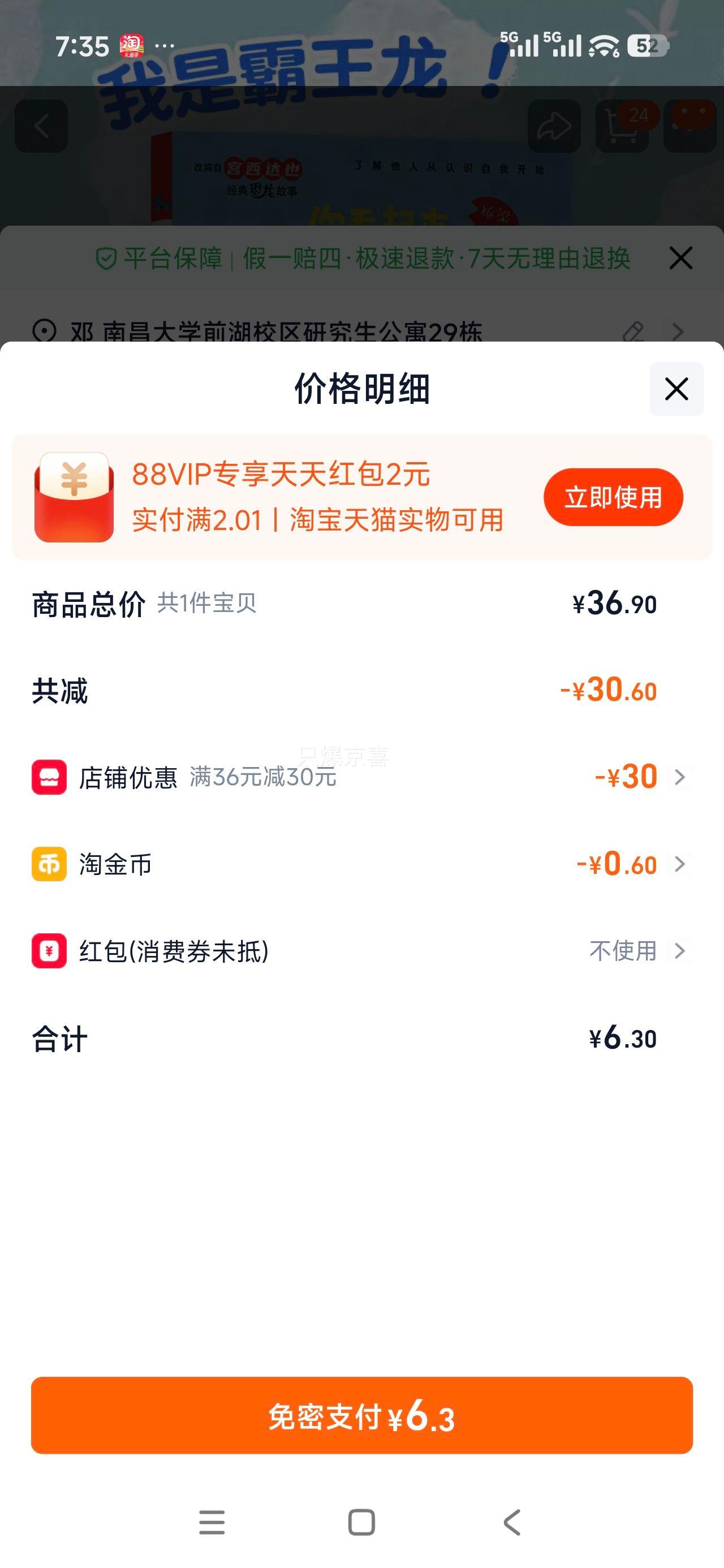The width and height of the screenshot is (724, 1568).
Task: Open the delivery address chevron
Action: [679, 331]
